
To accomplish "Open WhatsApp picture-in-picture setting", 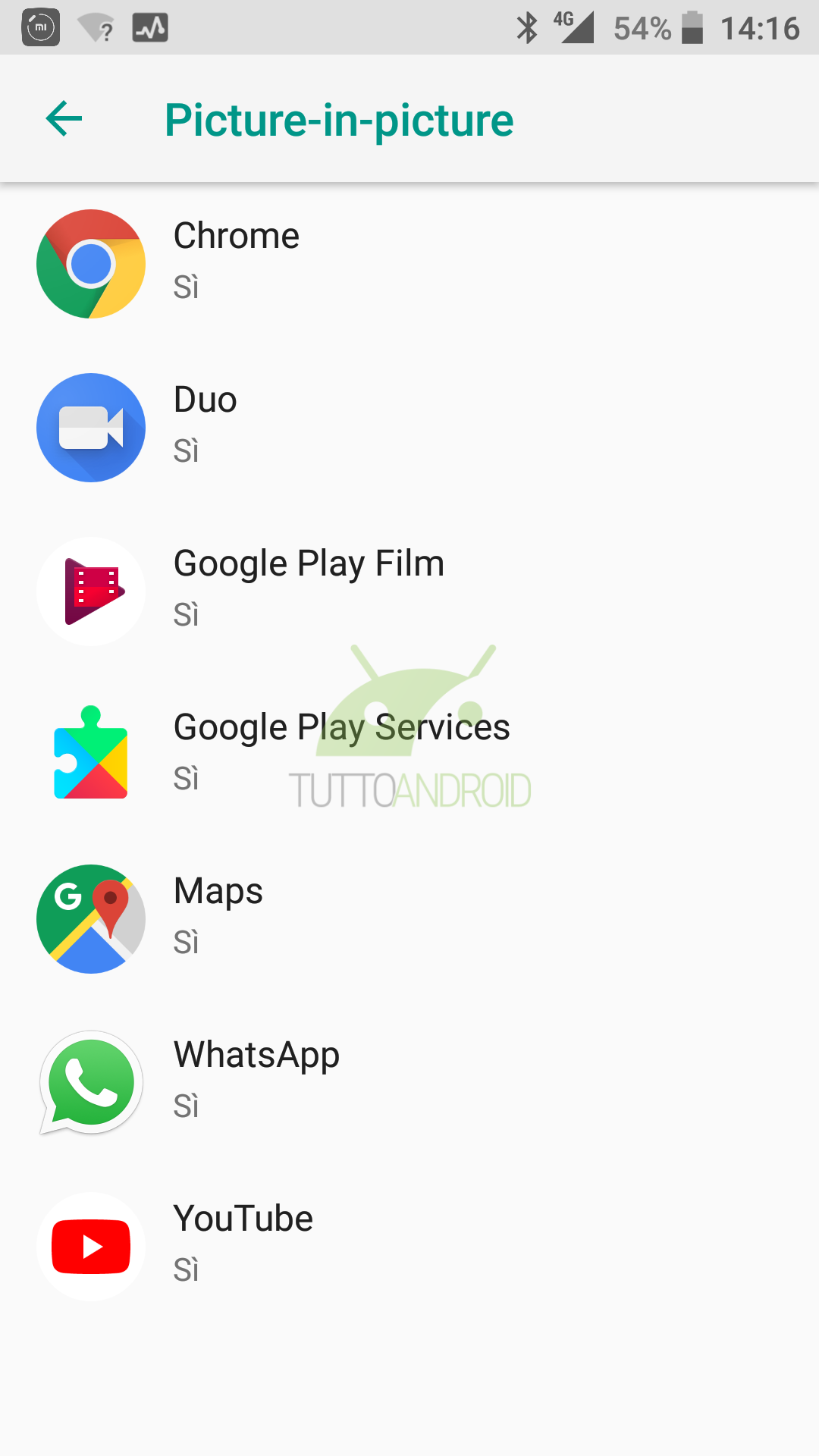I will coord(409,1083).
